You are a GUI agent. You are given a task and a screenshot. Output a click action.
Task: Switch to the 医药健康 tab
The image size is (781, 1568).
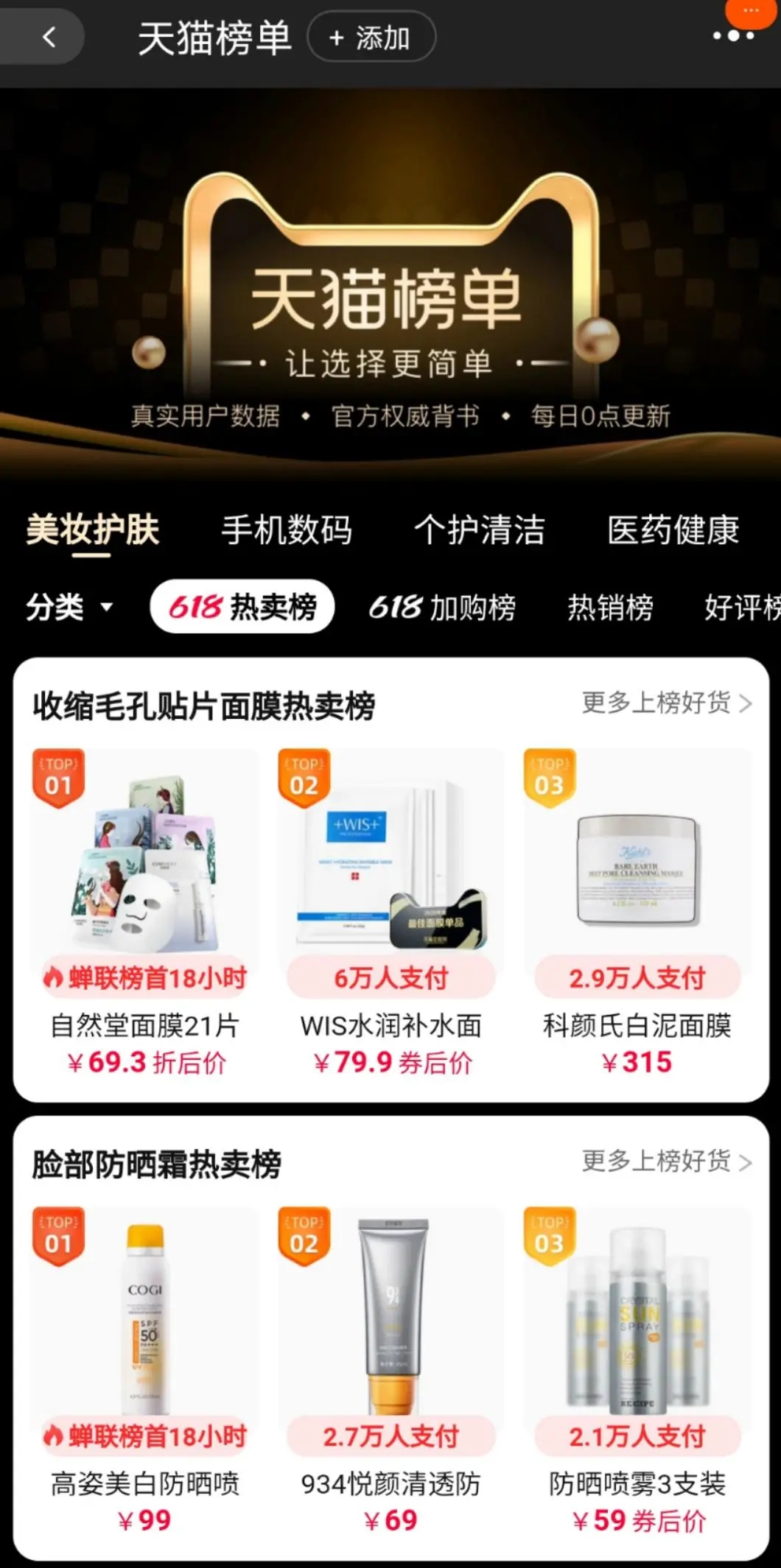[x=673, y=530]
